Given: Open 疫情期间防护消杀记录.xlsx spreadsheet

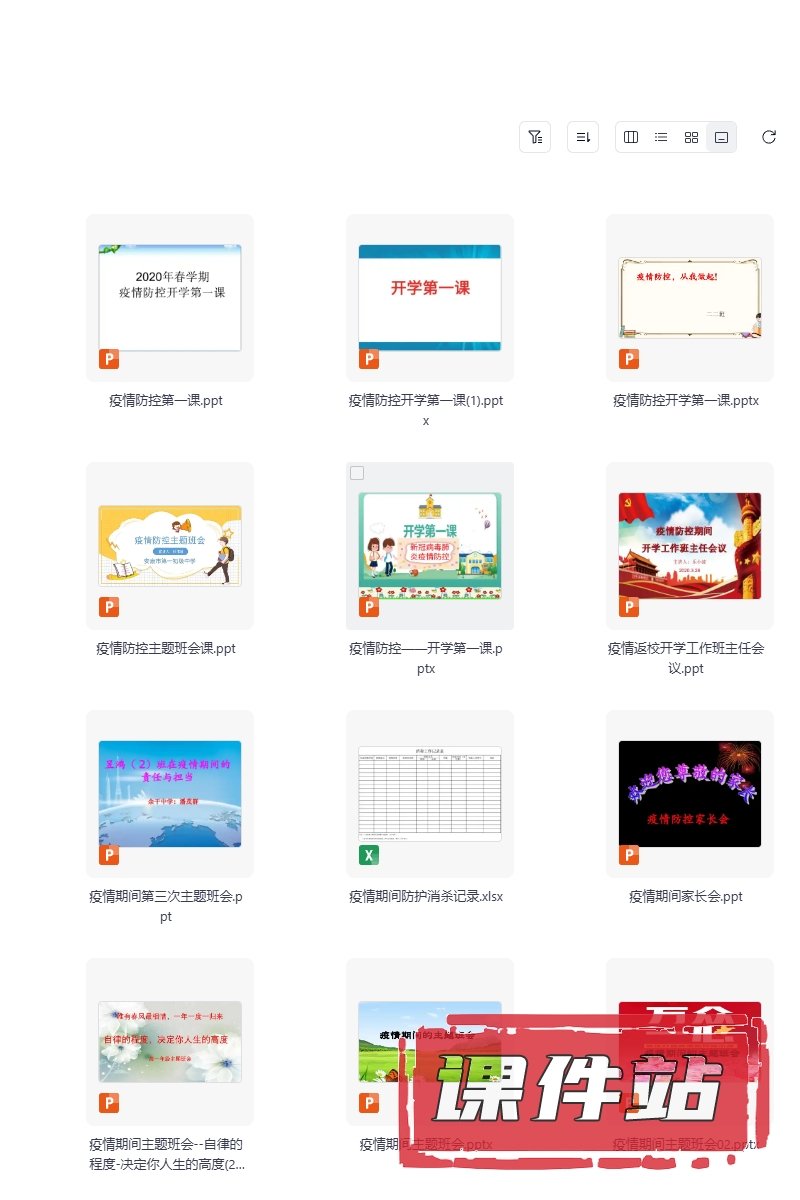Looking at the screenshot, I should 430,794.
